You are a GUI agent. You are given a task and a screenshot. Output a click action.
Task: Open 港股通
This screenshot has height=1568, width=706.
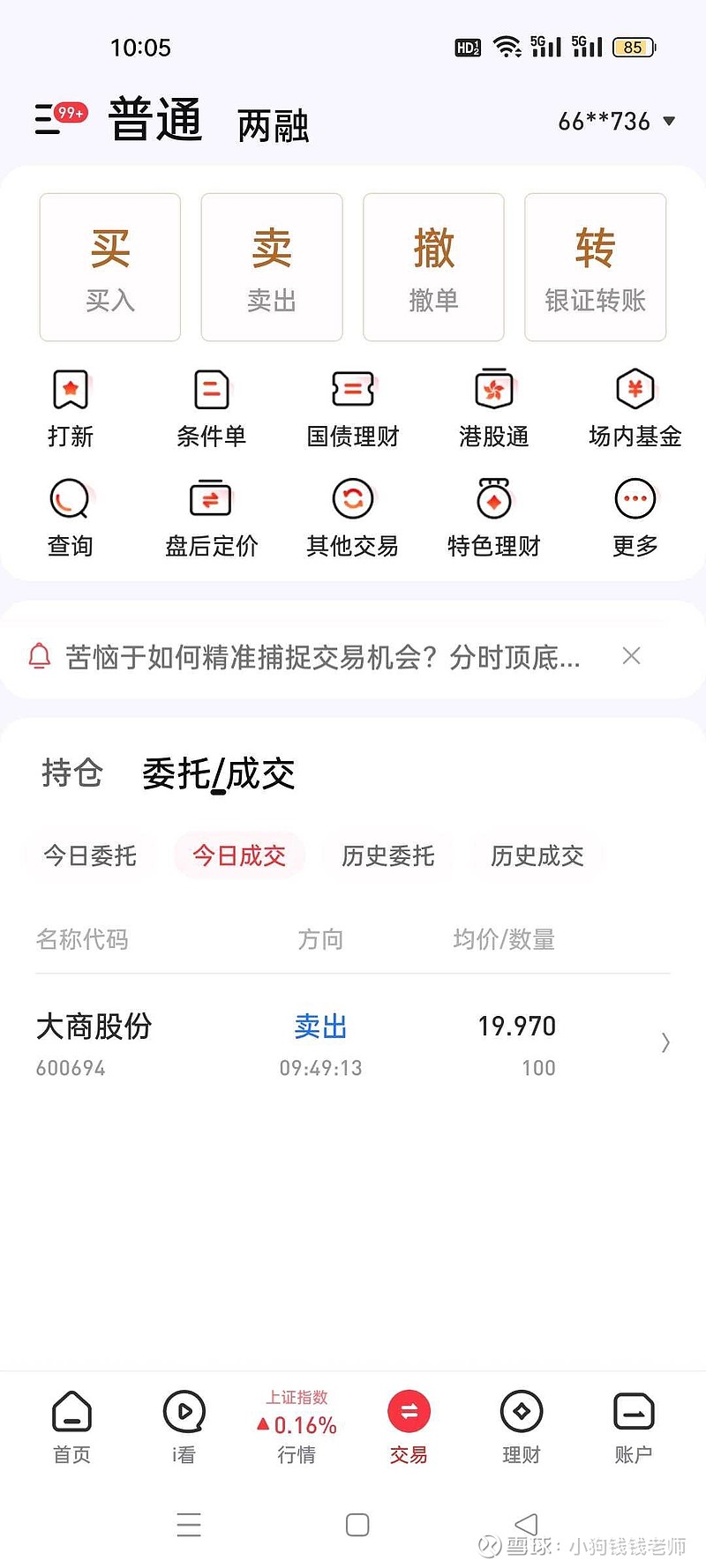(494, 408)
